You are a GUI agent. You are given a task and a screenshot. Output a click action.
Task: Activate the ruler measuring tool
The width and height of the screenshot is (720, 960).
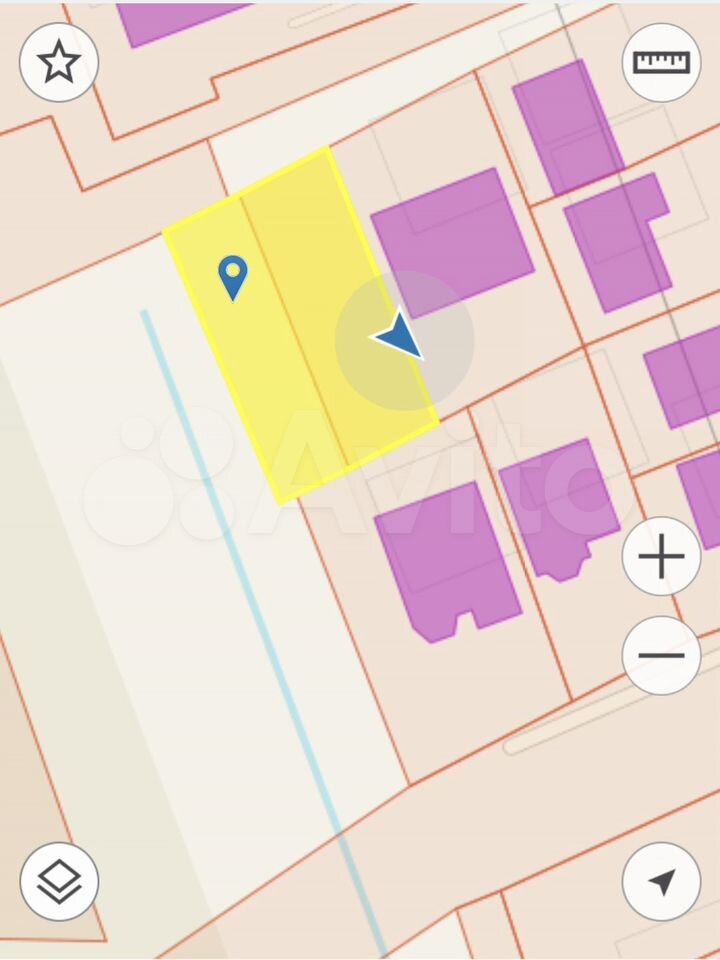click(661, 62)
